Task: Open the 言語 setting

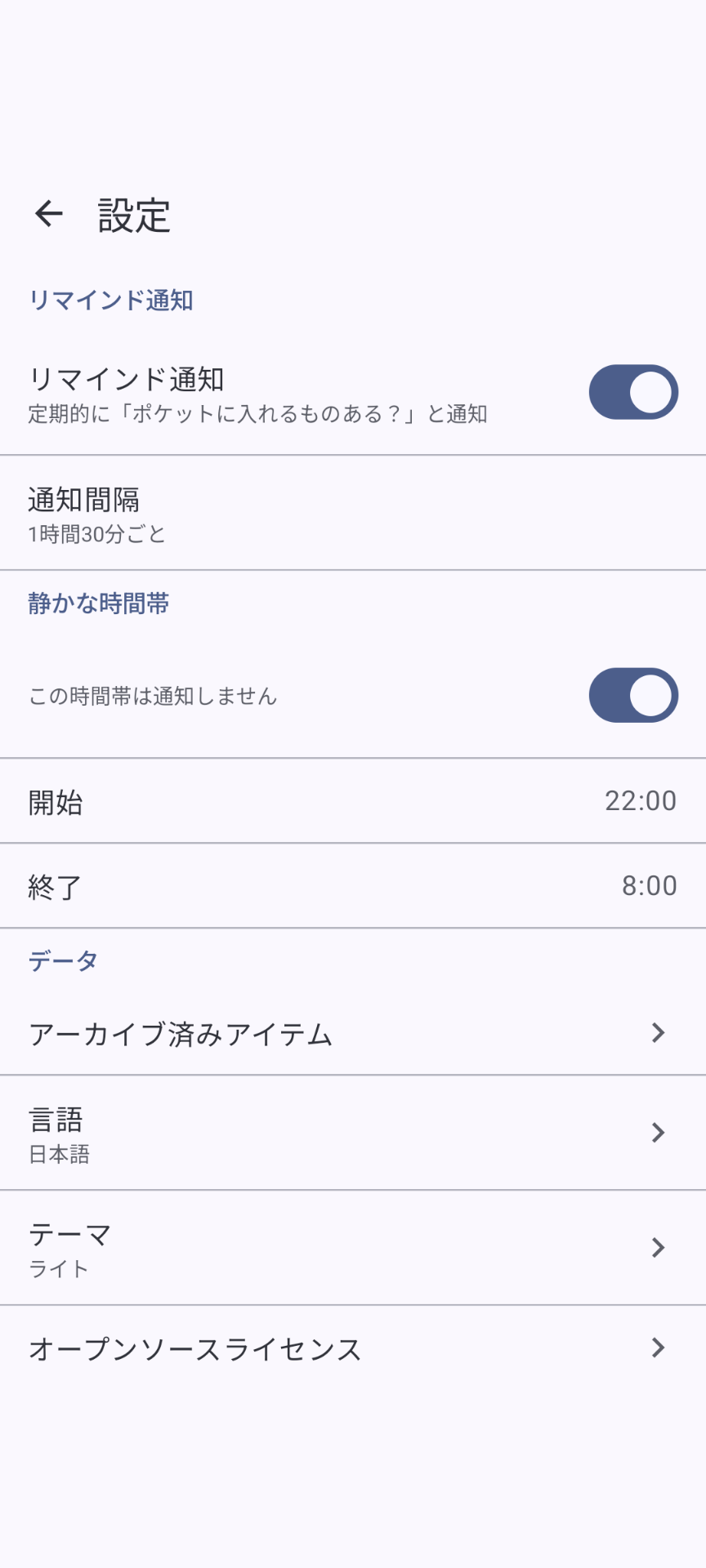Action: tap(353, 1133)
